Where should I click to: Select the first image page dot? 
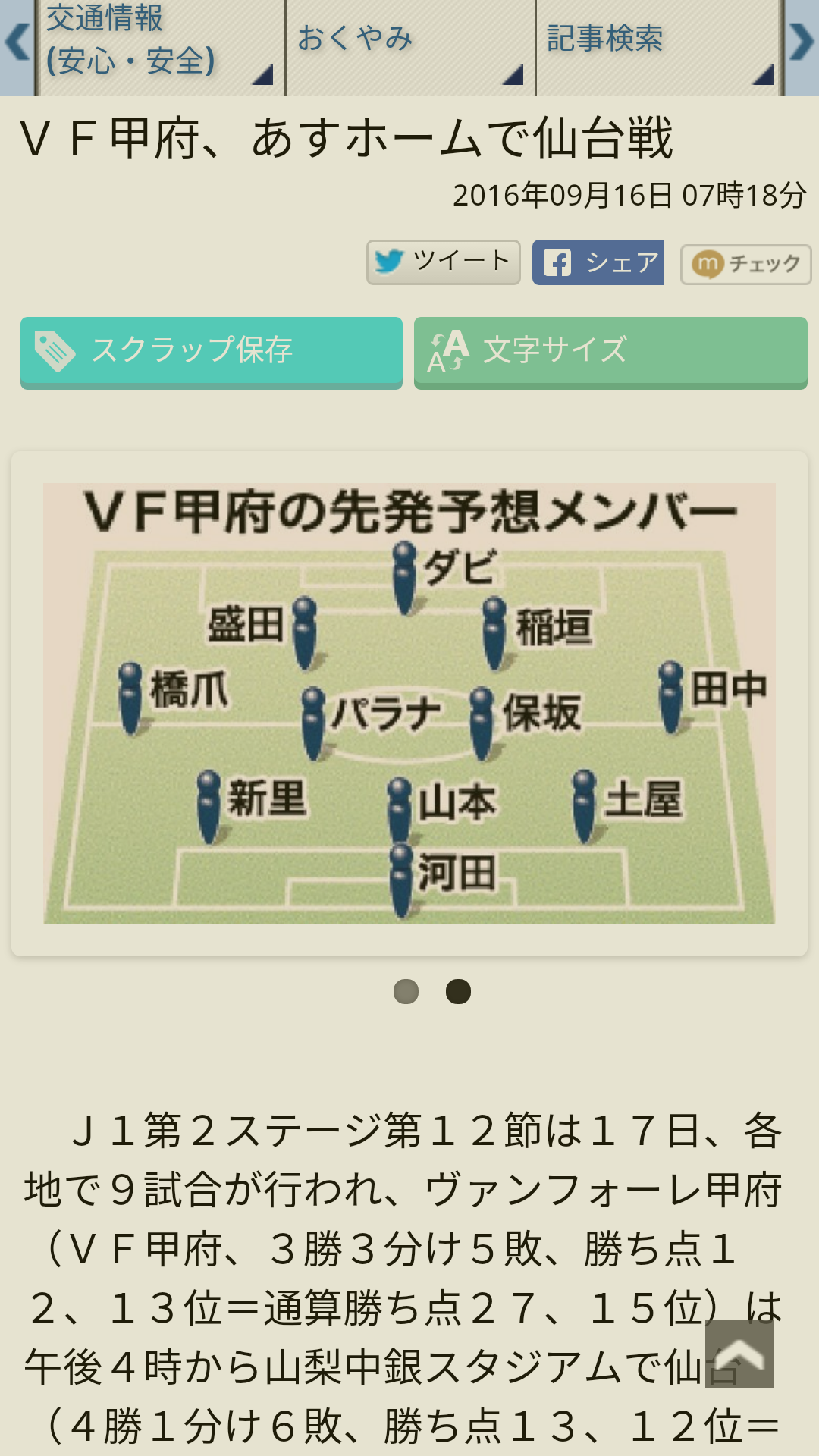coord(406,991)
